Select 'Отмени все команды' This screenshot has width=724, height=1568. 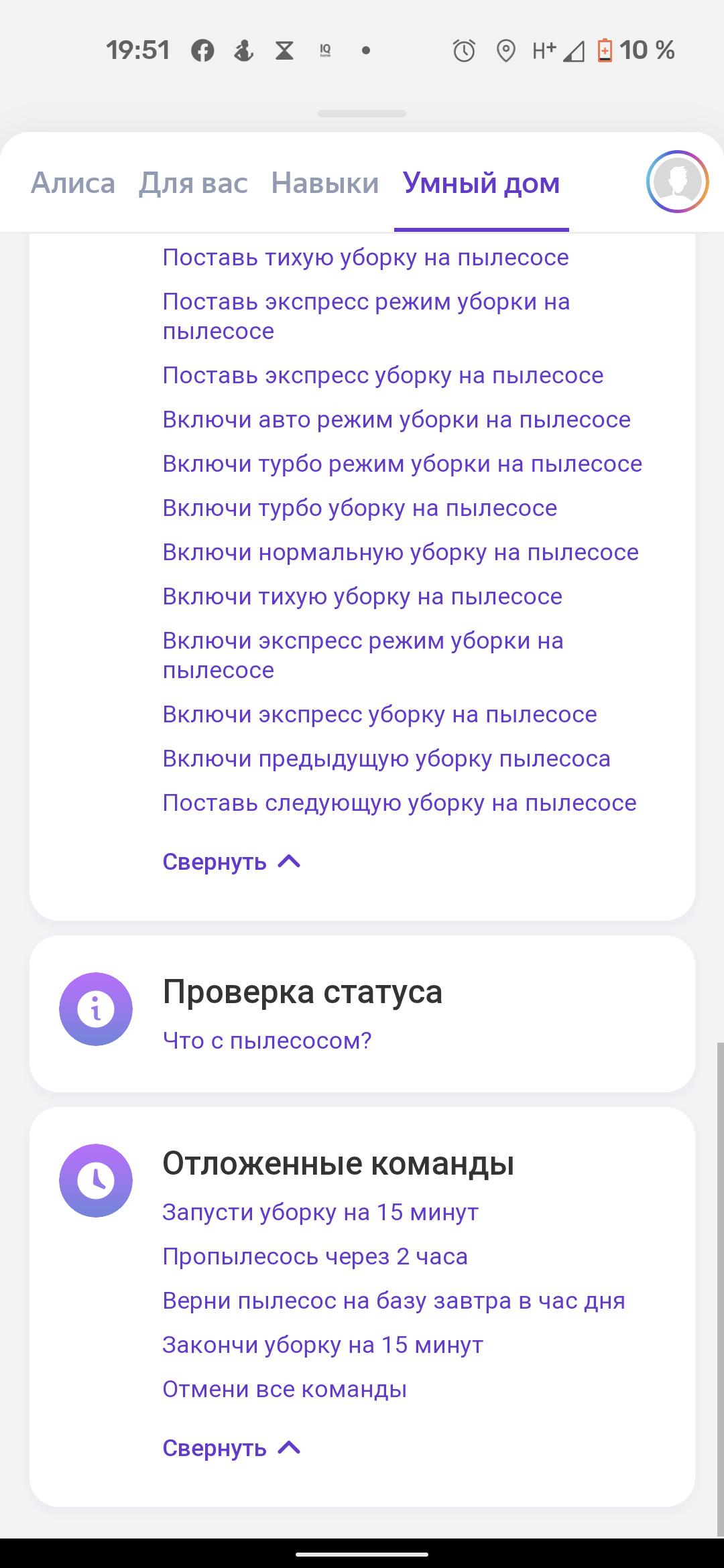[284, 1389]
